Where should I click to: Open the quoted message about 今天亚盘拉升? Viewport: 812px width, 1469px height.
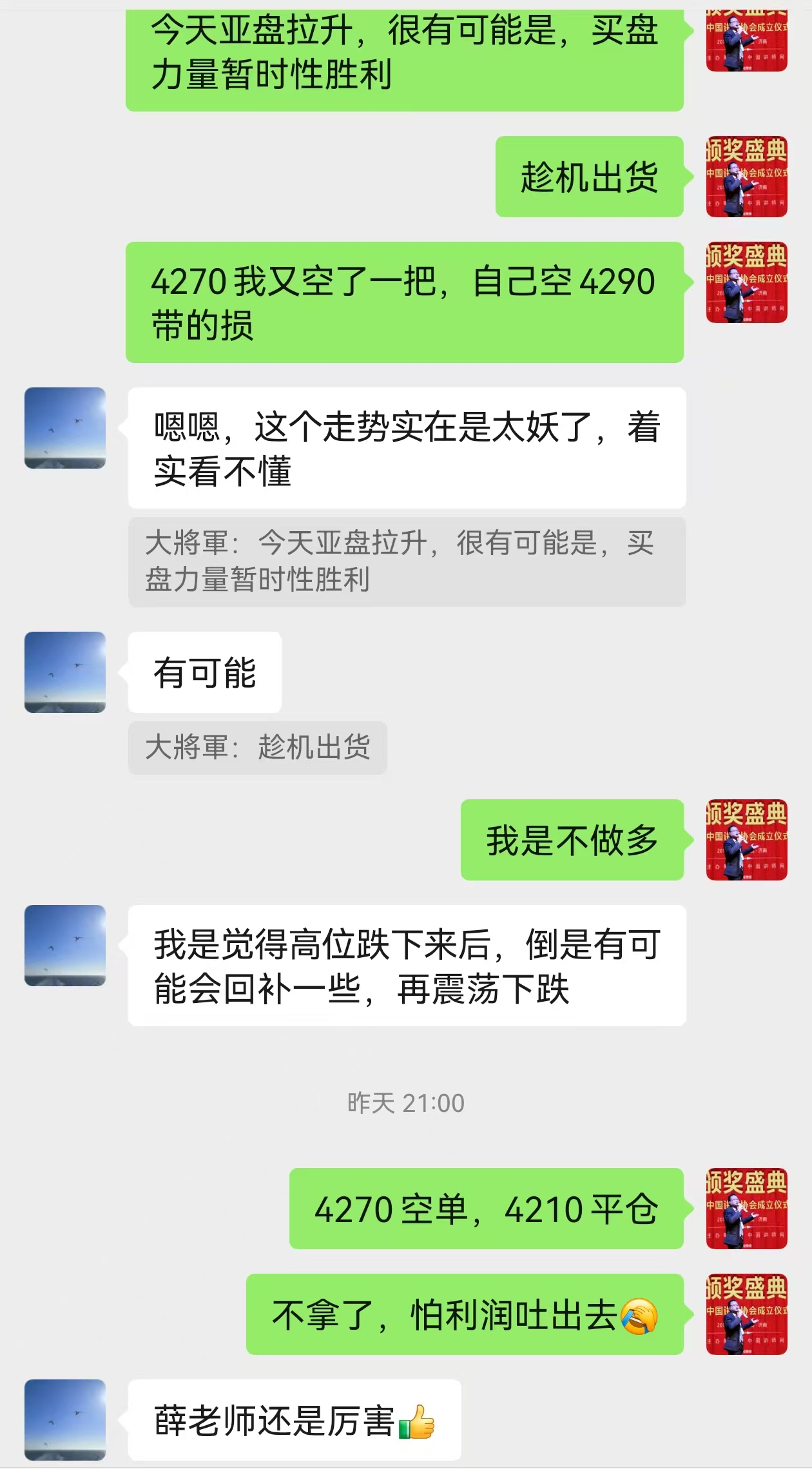tap(407, 561)
